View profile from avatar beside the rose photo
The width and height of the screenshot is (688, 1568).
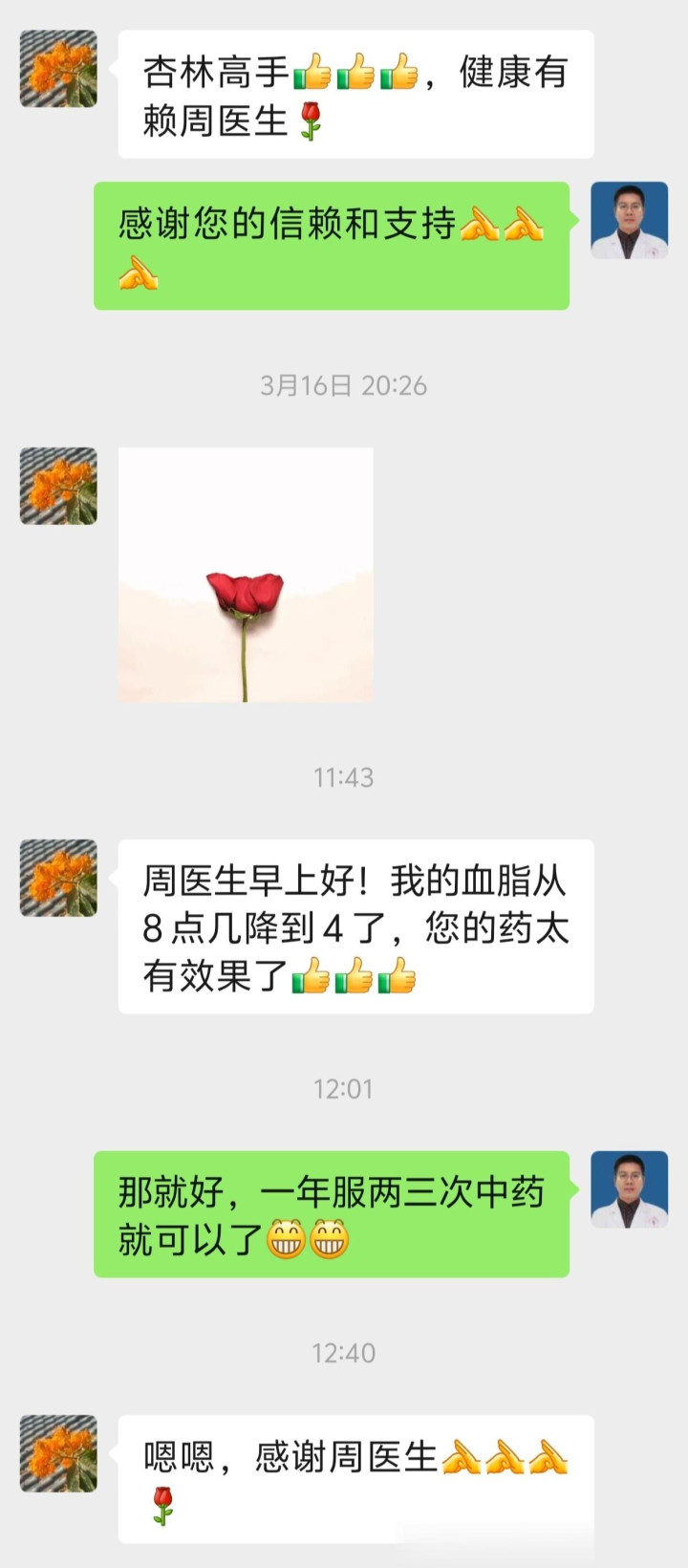point(58,486)
